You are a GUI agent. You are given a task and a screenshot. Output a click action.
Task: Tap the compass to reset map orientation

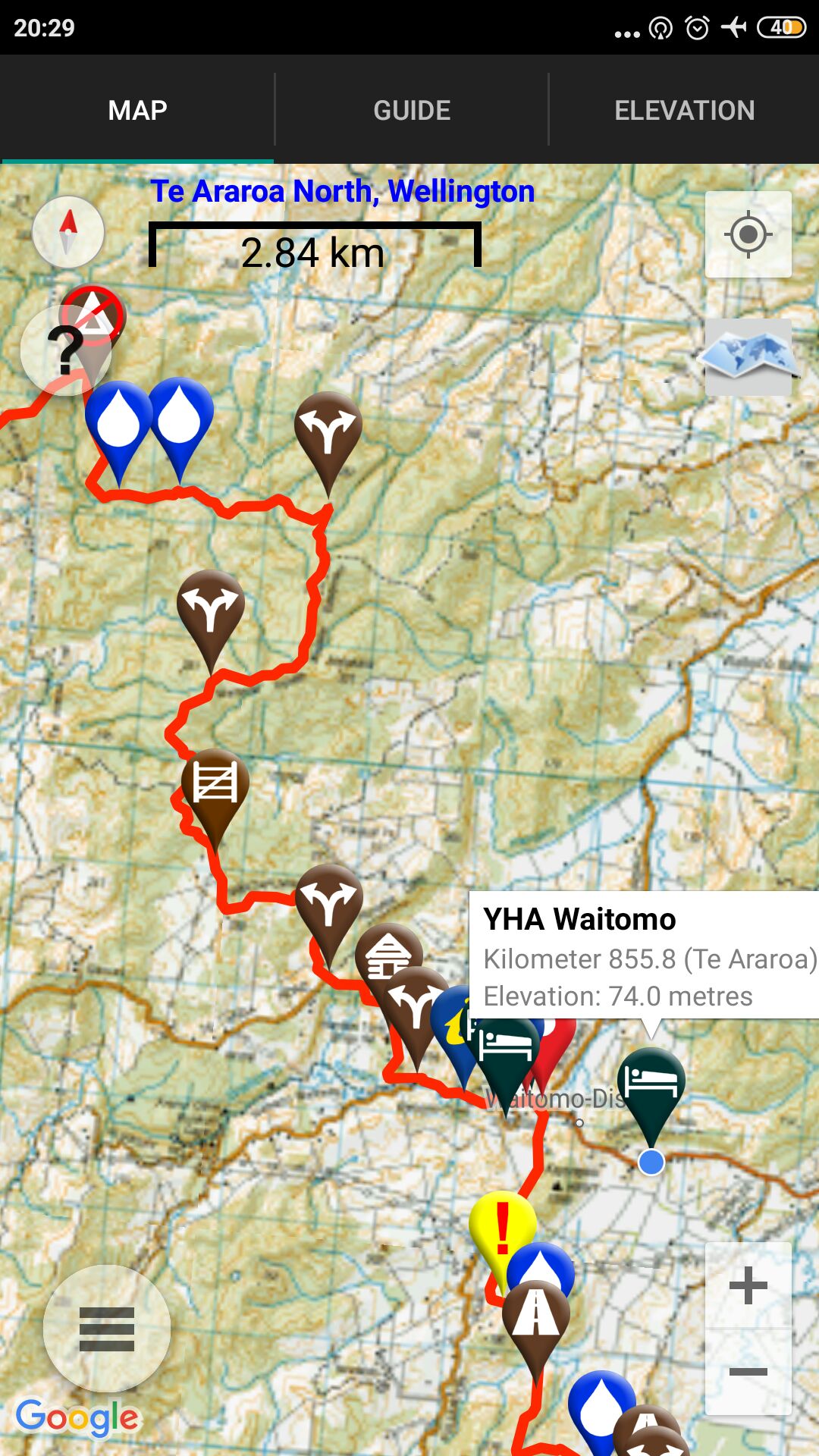coord(68,232)
